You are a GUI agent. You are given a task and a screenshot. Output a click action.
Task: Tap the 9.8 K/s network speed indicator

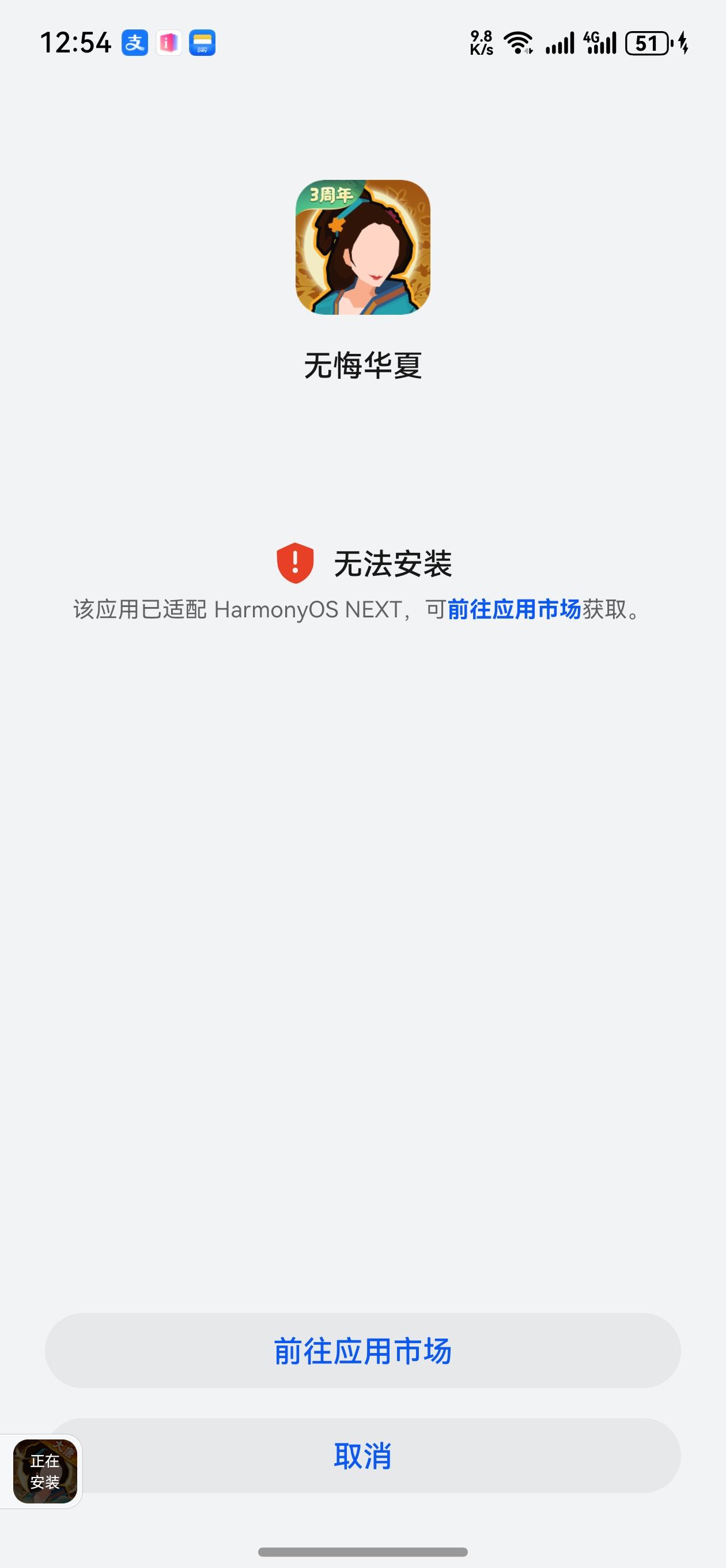[x=480, y=43]
